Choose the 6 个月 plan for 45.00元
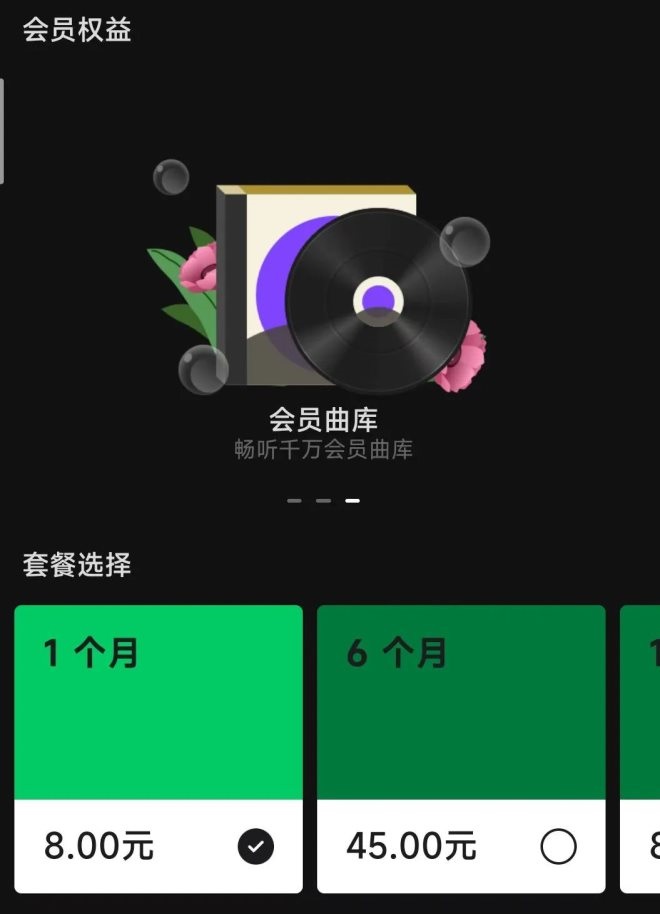This screenshot has height=914, width=660. [x=461, y=748]
